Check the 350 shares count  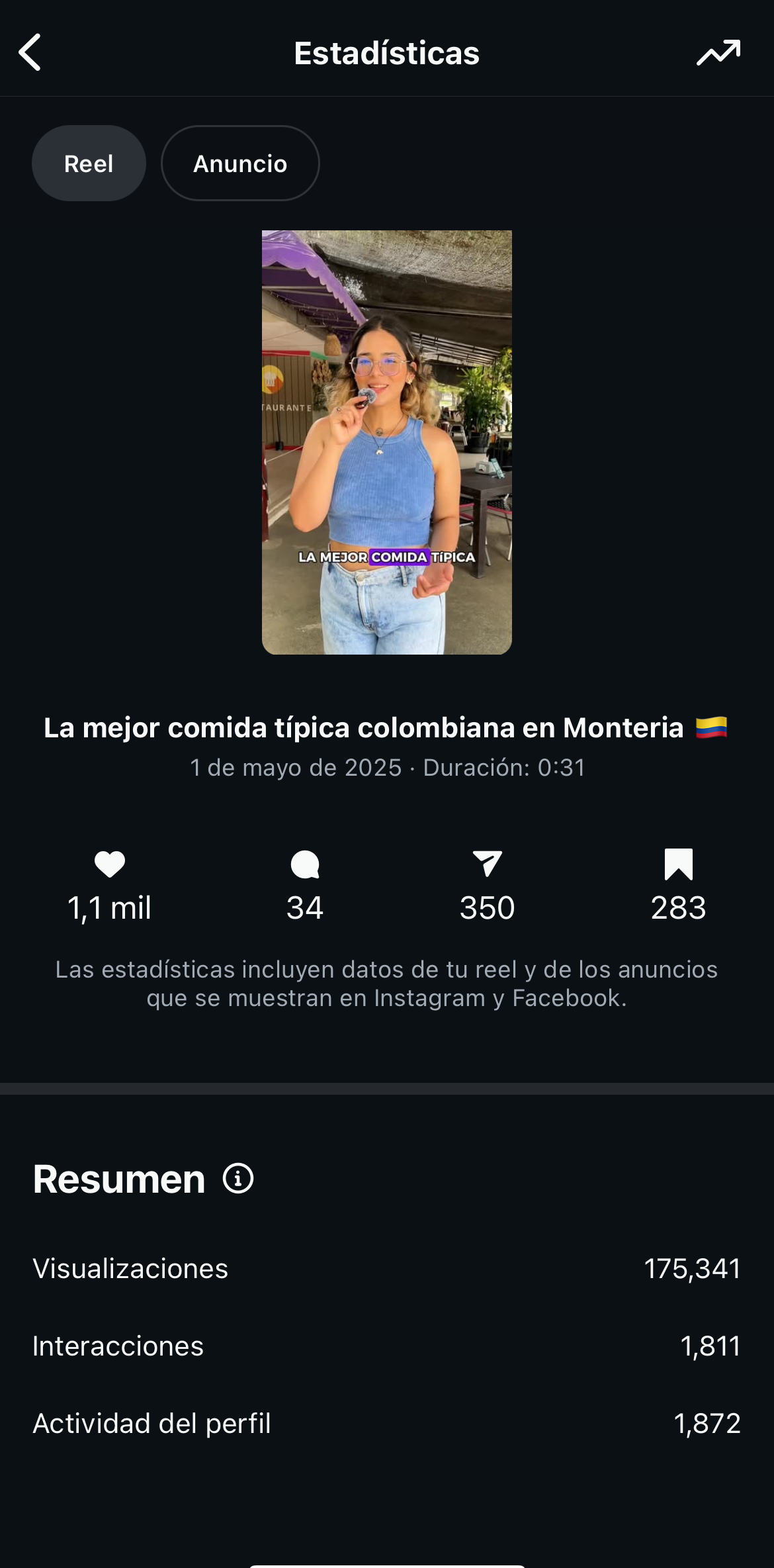(486, 908)
